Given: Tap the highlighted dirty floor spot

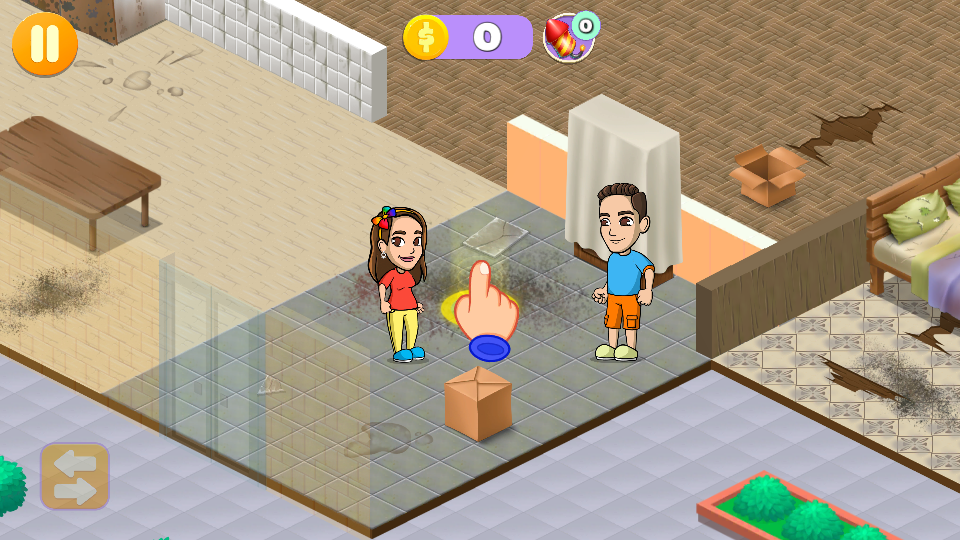Looking at the screenshot, I should pos(460,305).
